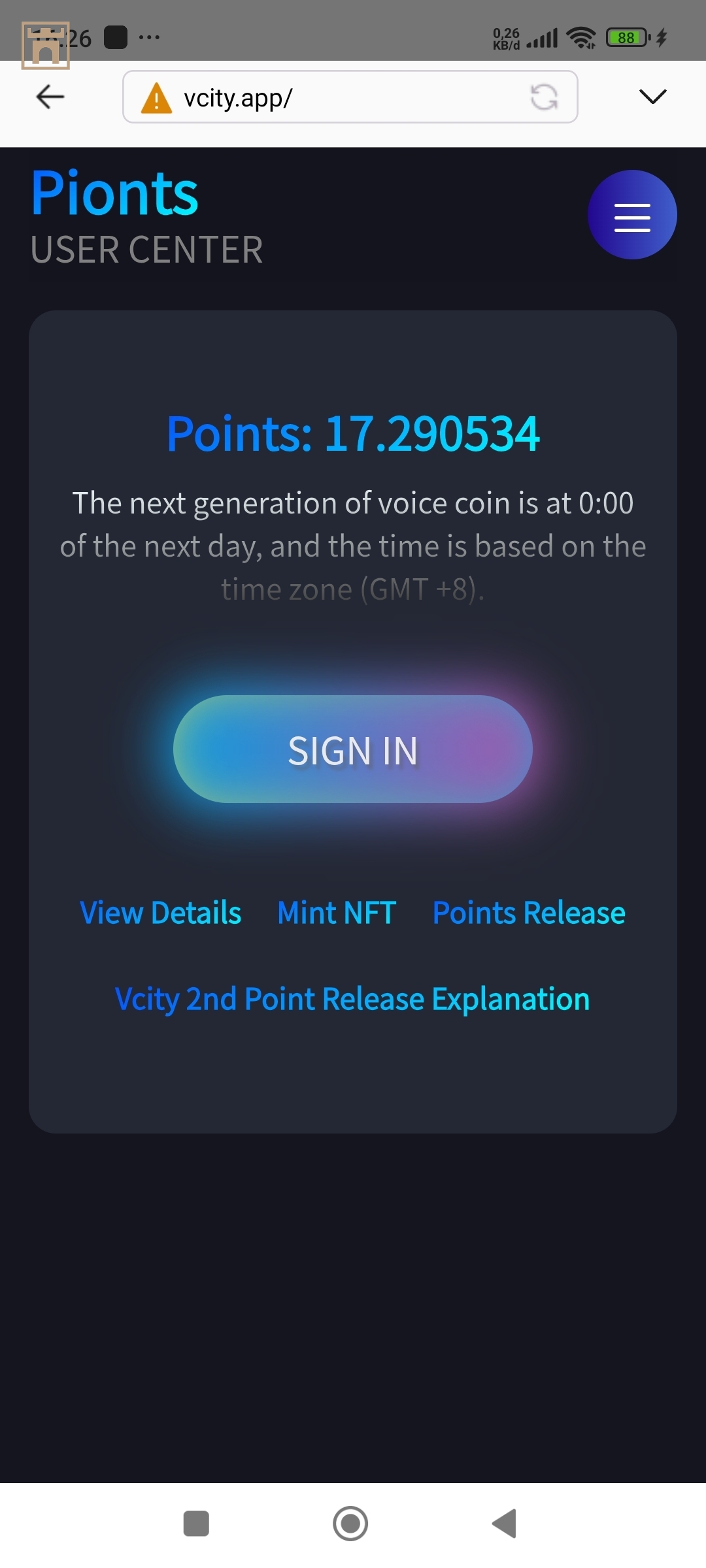Viewport: 706px width, 1568px height.
Task: Go to the system home screen
Action: [350, 1524]
